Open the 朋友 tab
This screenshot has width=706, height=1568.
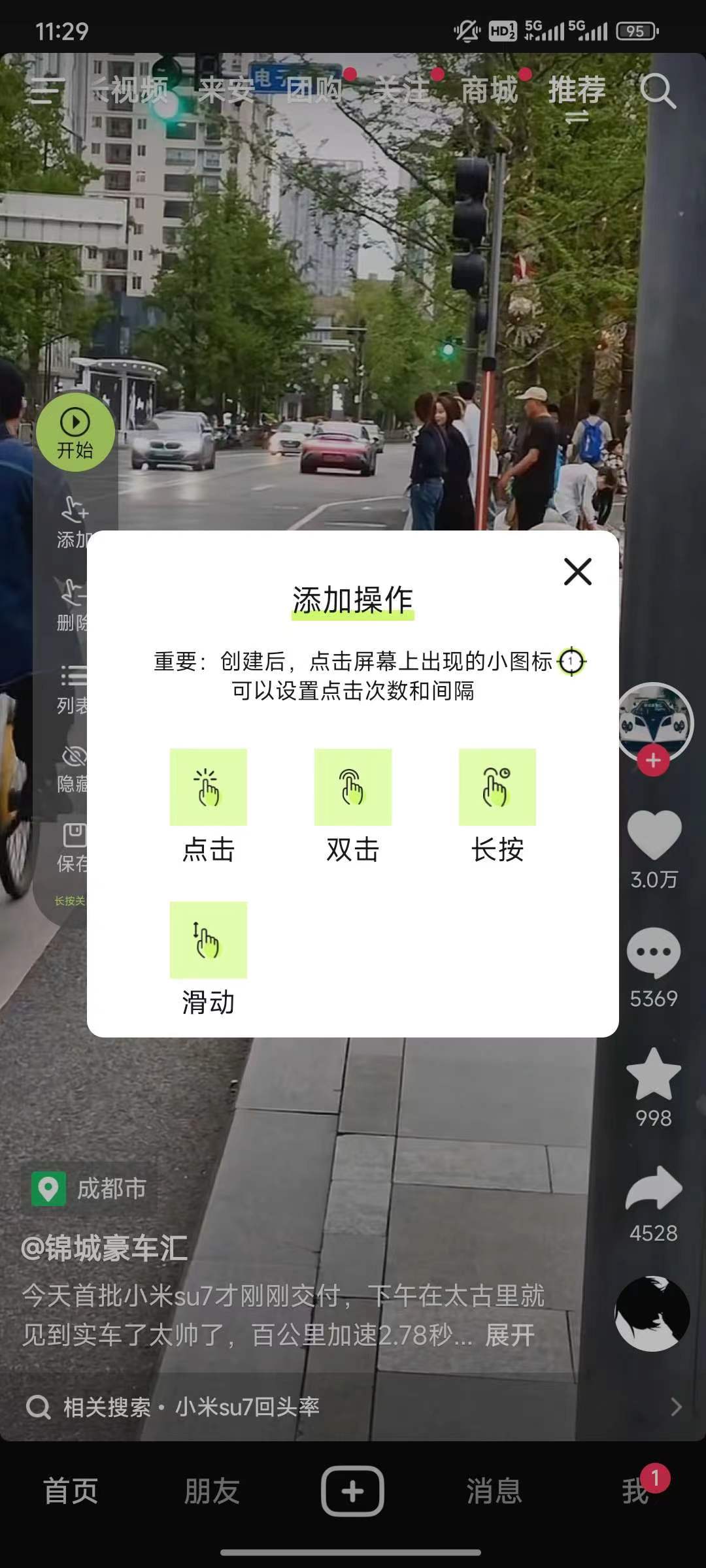point(212,1492)
